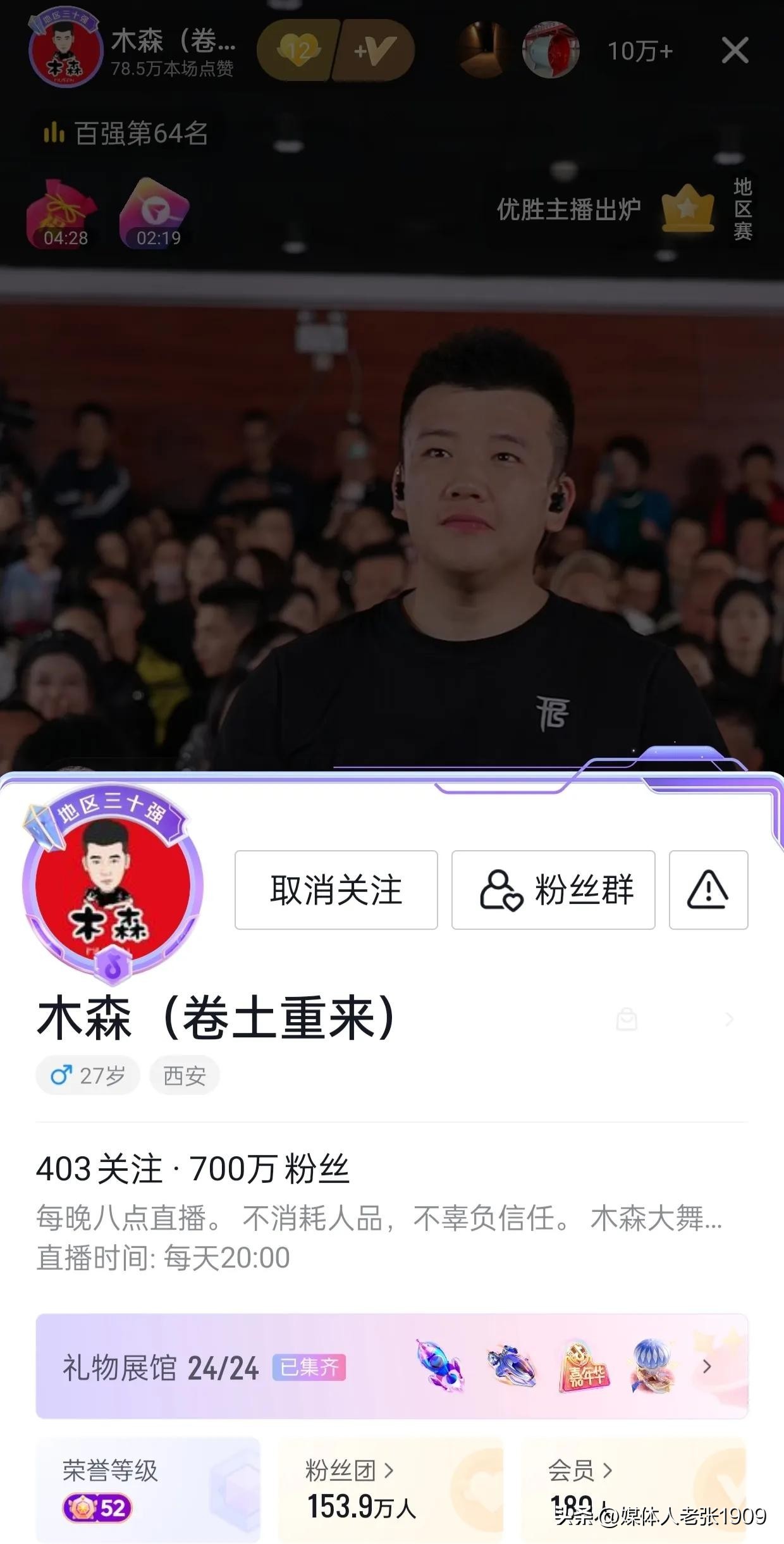784x1544 pixels.
Task: Join membership via the +V badge
Action: coord(375,51)
